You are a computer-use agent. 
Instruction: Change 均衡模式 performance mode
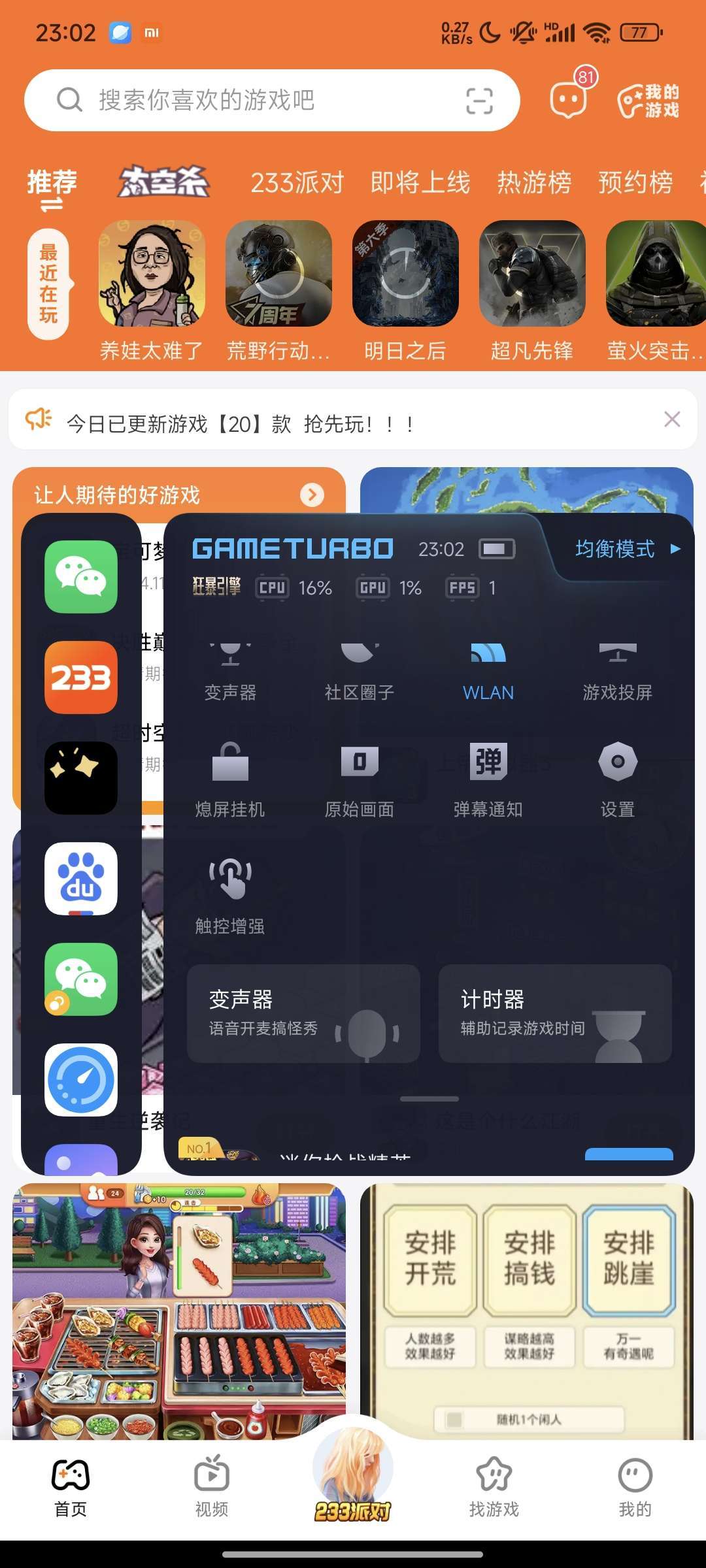[626, 549]
